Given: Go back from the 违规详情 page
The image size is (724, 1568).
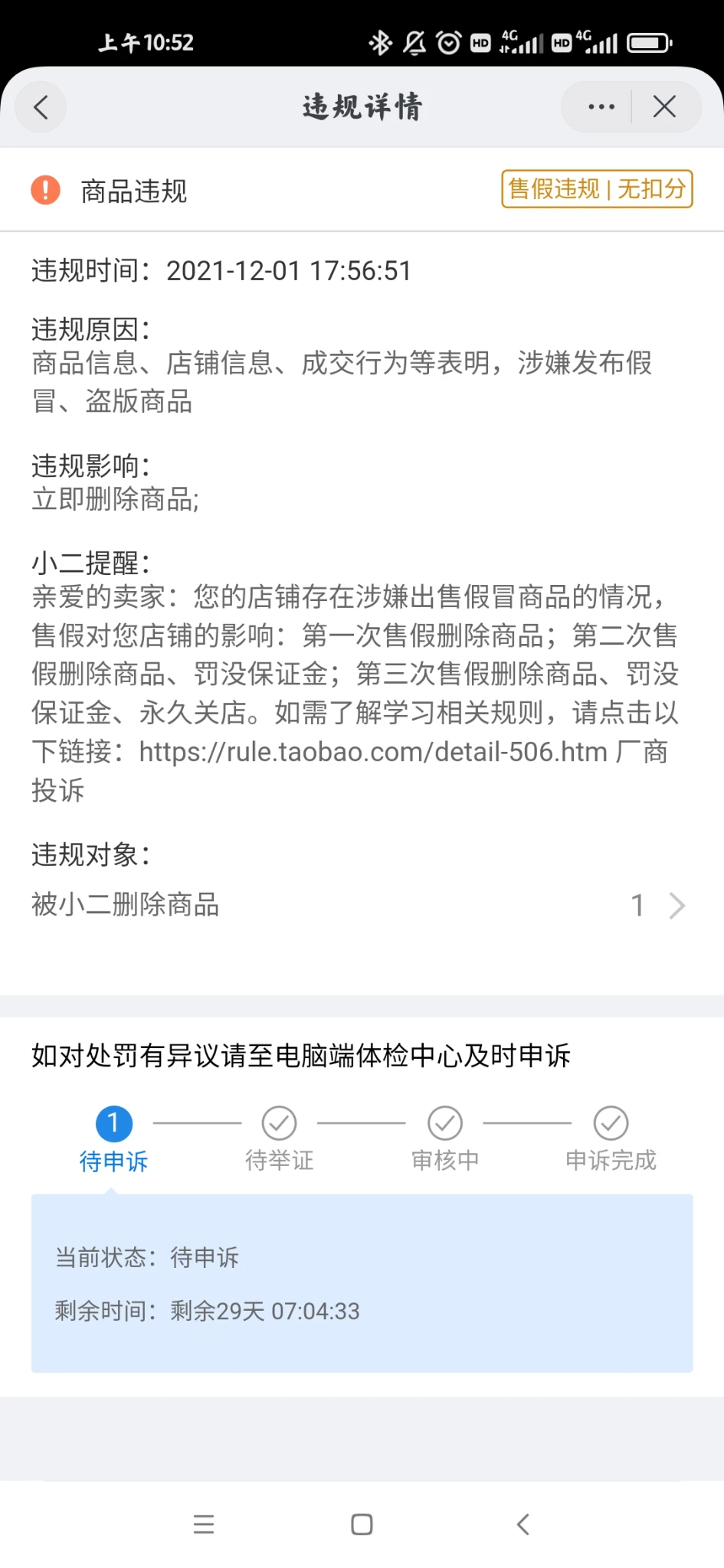Looking at the screenshot, I should click(41, 107).
